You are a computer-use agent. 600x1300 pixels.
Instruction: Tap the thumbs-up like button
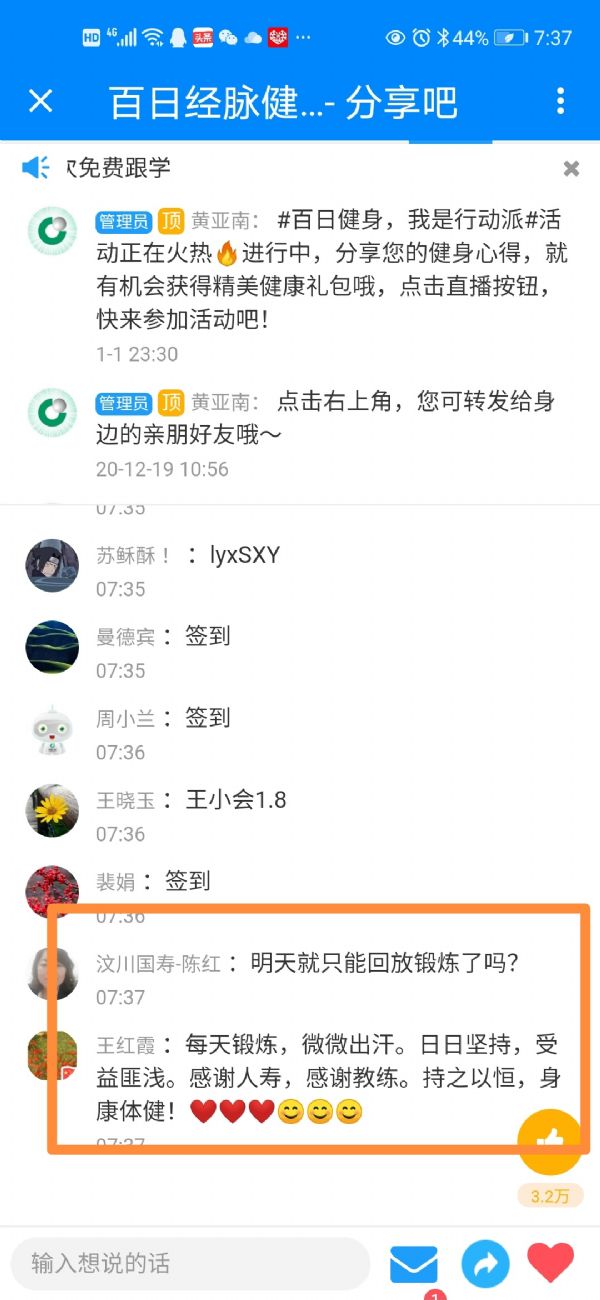click(550, 1141)
